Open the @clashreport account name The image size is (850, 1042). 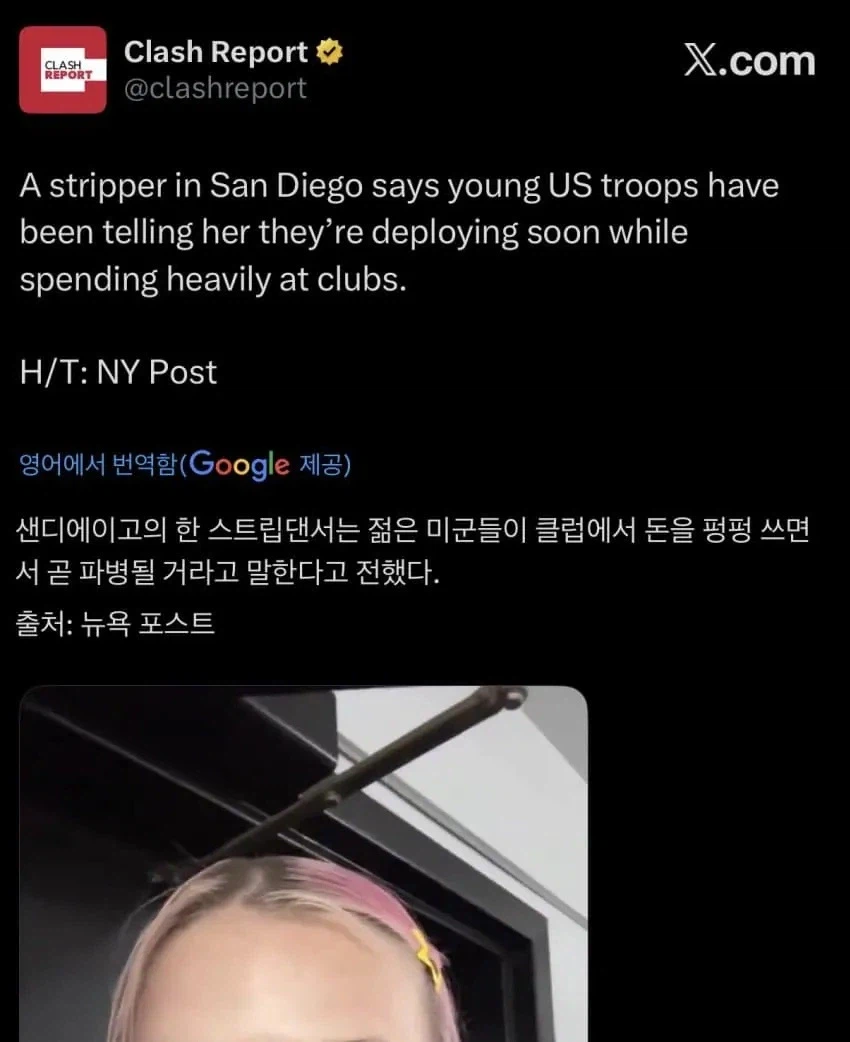pyautogui.click(x=215, y=89)
